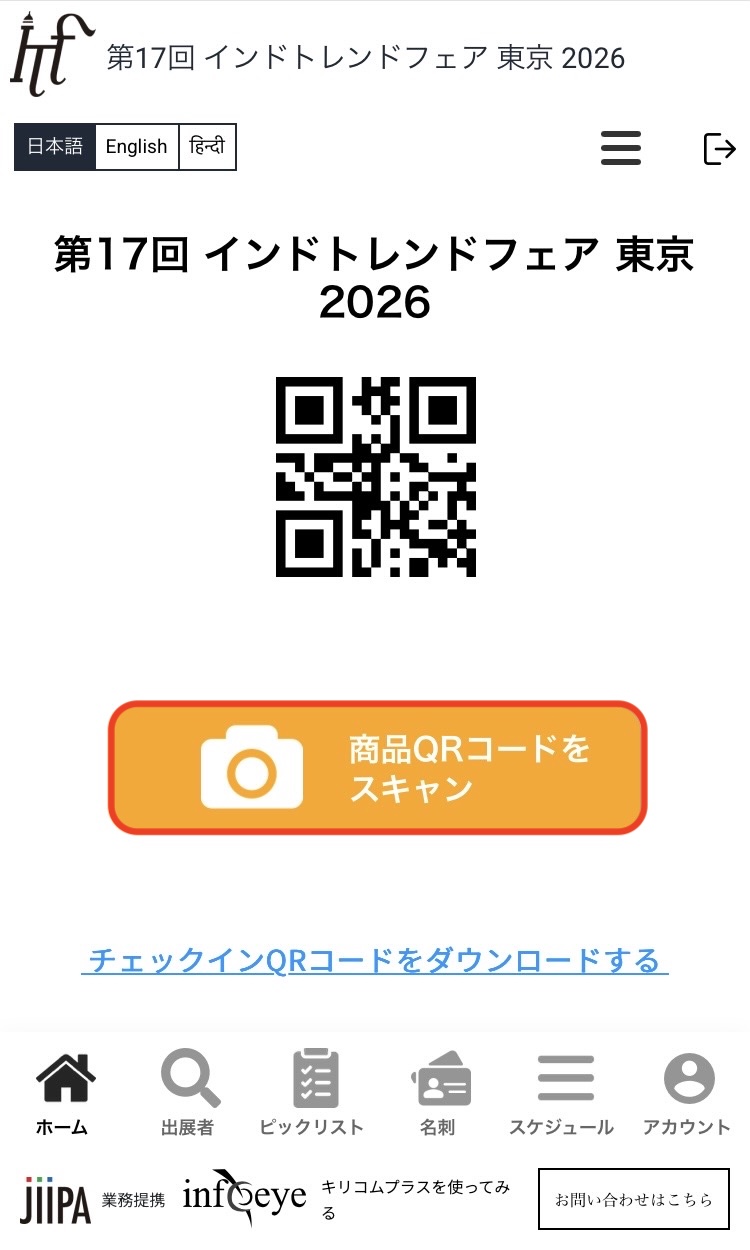Open the 出展者 search tab
The height and width of the screenshot is (1250, 750).
click(188, 1094)
